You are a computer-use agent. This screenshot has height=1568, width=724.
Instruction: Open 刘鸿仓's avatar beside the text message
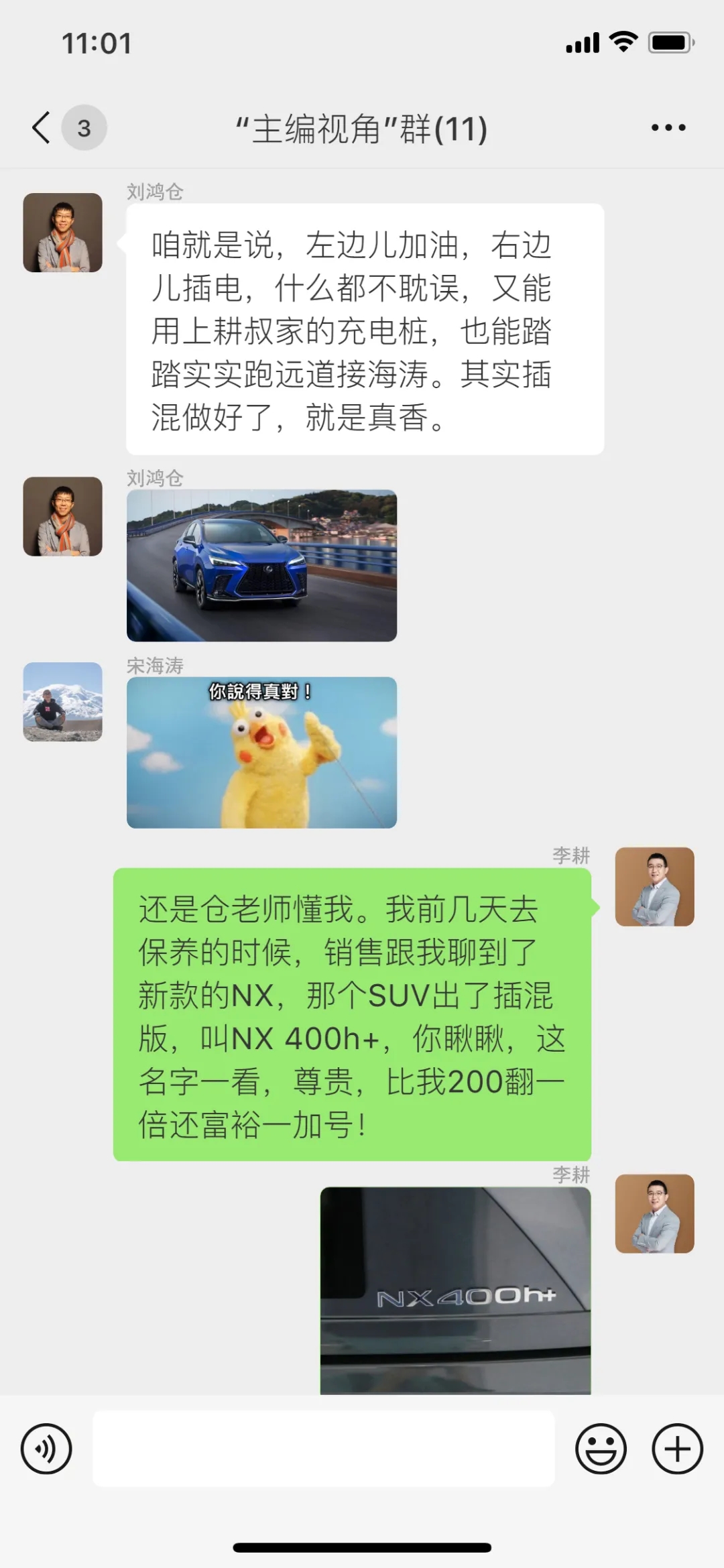point(63,233)
